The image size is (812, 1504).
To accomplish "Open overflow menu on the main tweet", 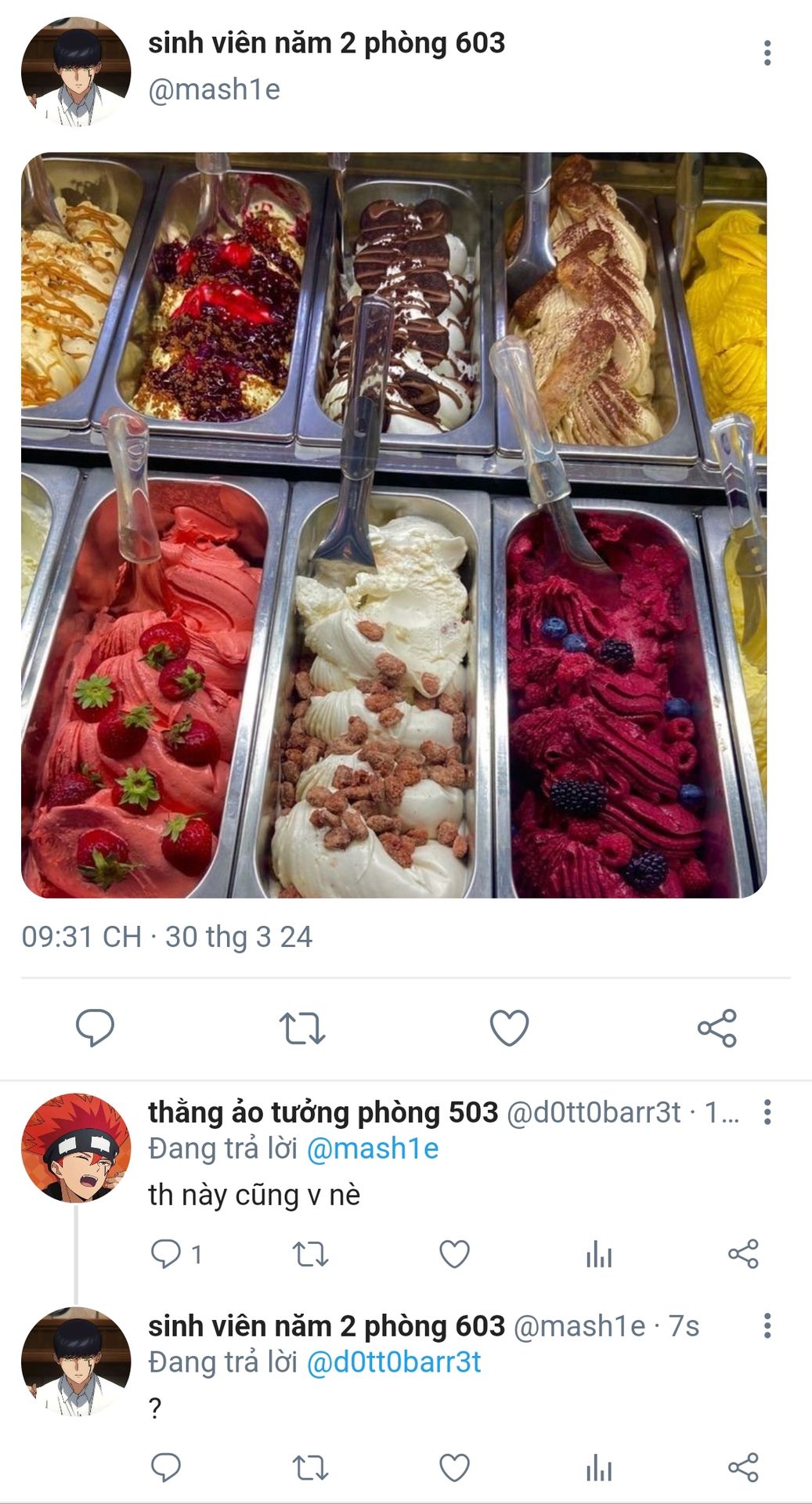I will (x=767, y=53).
